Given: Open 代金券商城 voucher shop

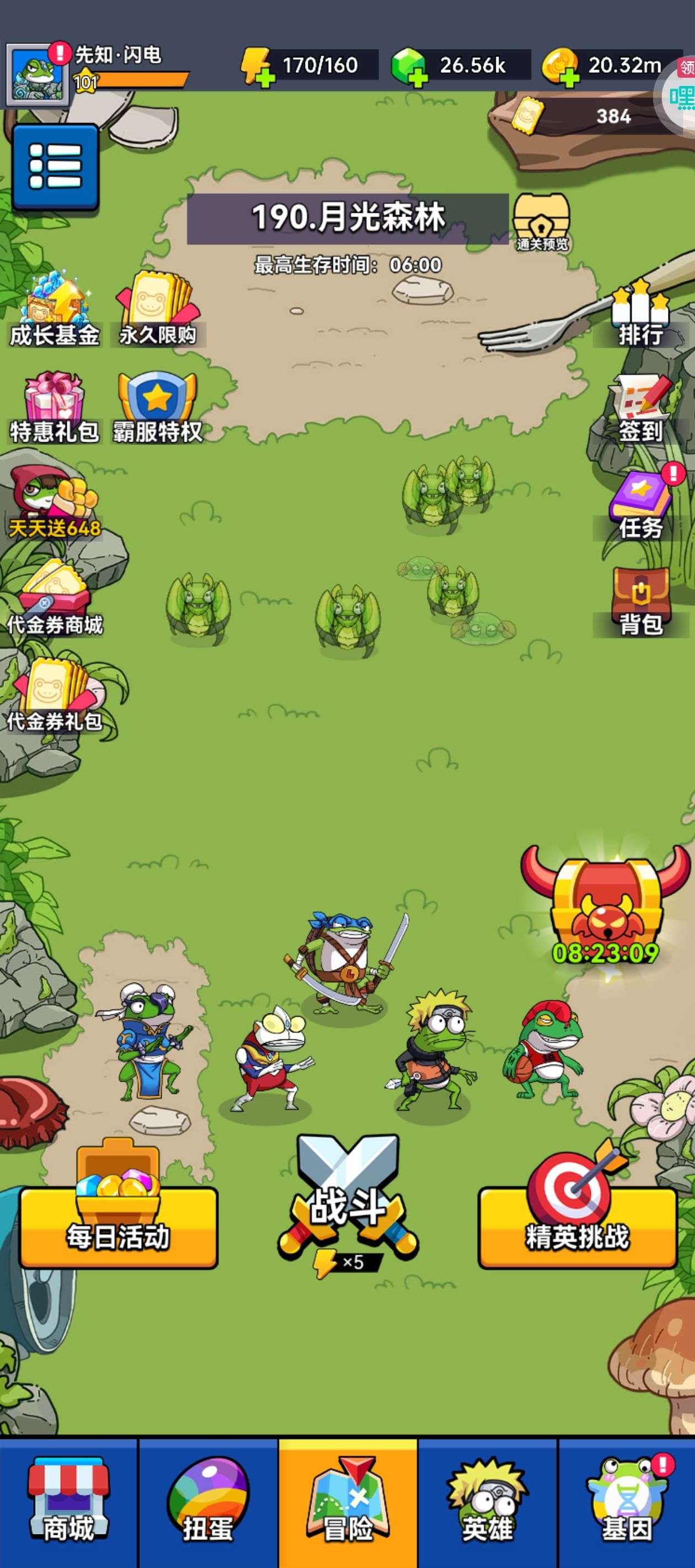Looking at the screenshot, I should coord(55,599).
